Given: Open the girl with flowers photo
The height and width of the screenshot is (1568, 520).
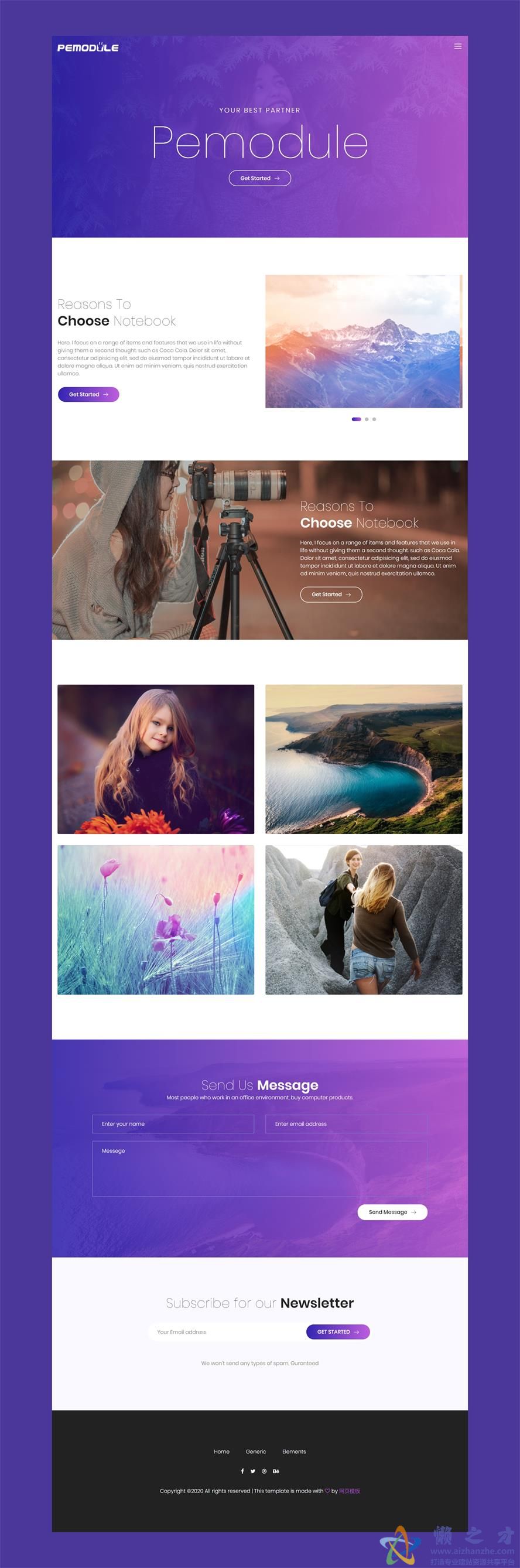Looking at the screenshot, I should pos(156,759).
